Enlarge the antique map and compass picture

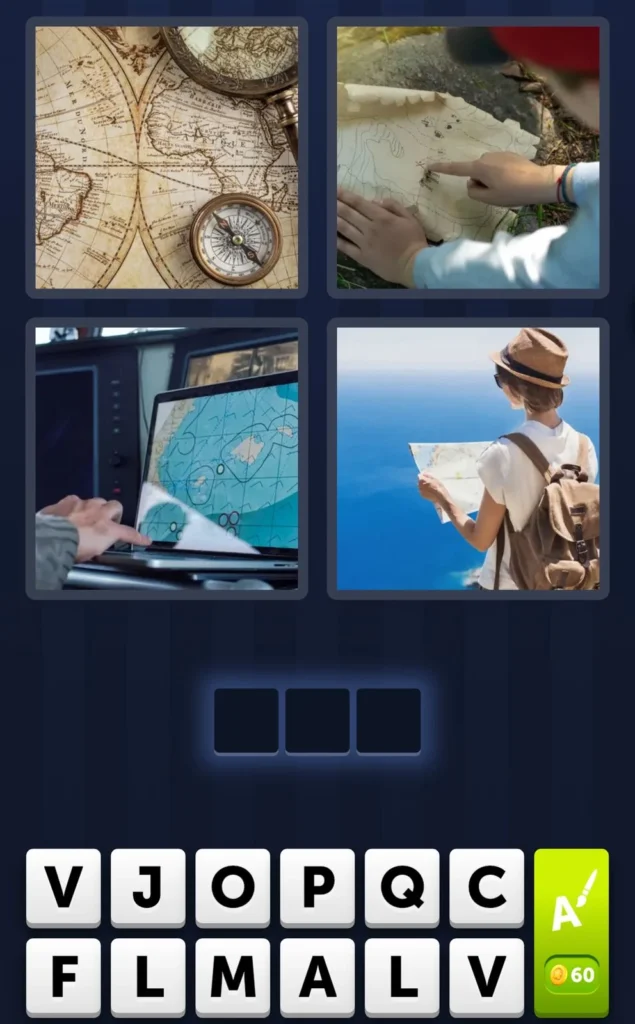coord(167,157)
